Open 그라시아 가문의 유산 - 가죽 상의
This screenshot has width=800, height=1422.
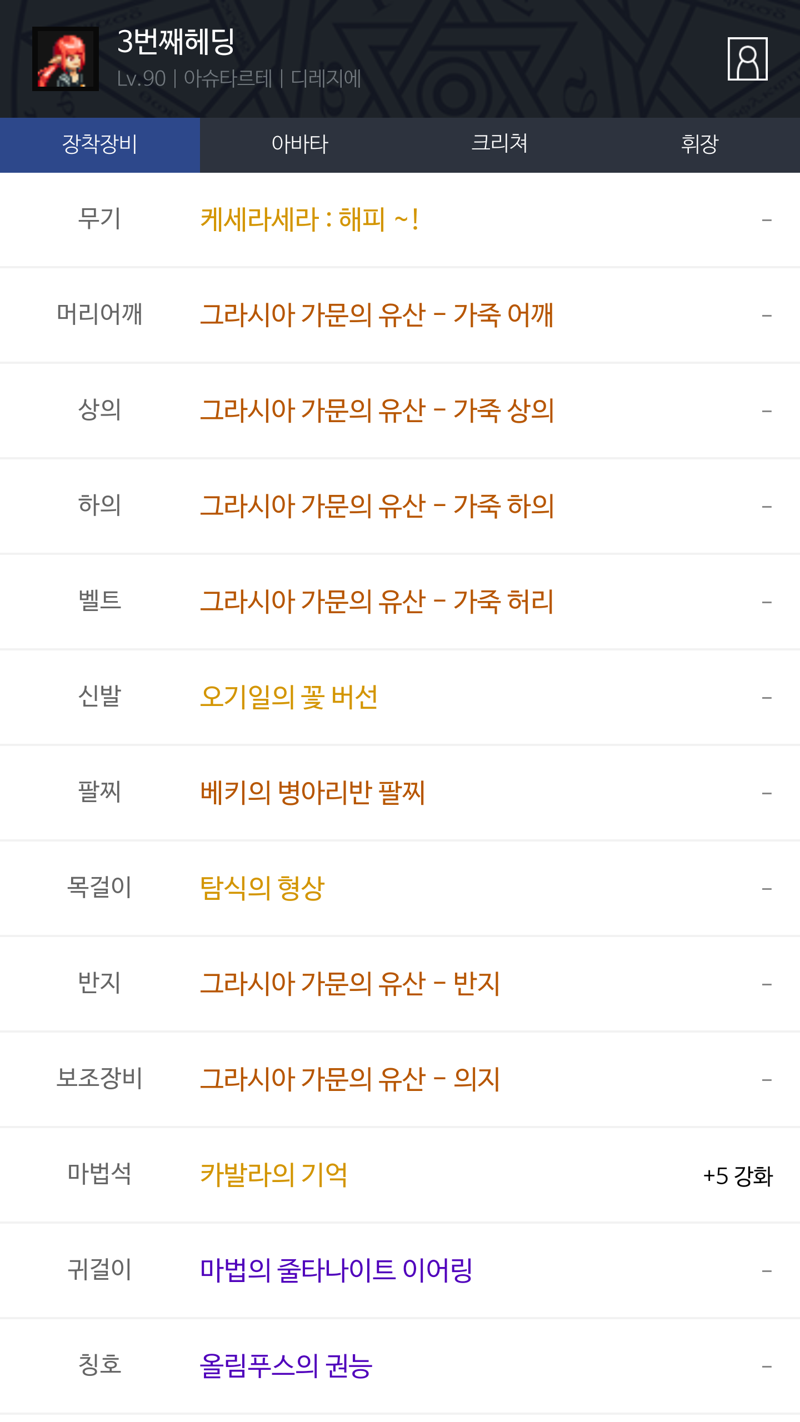[377, 410]
